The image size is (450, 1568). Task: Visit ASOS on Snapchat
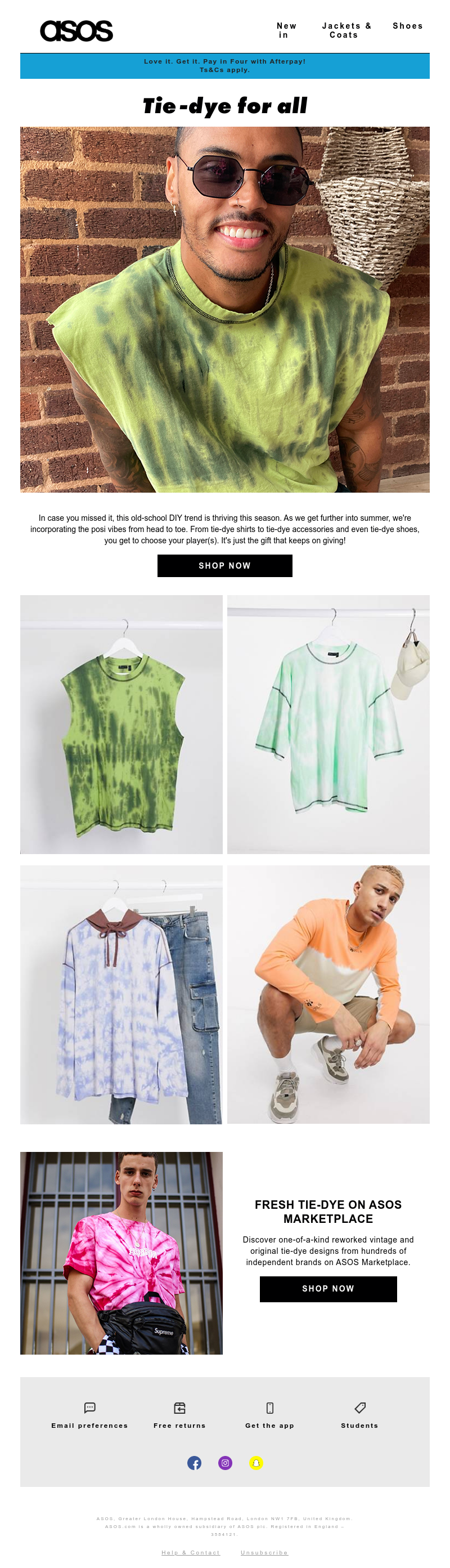tap(256, 1463)
